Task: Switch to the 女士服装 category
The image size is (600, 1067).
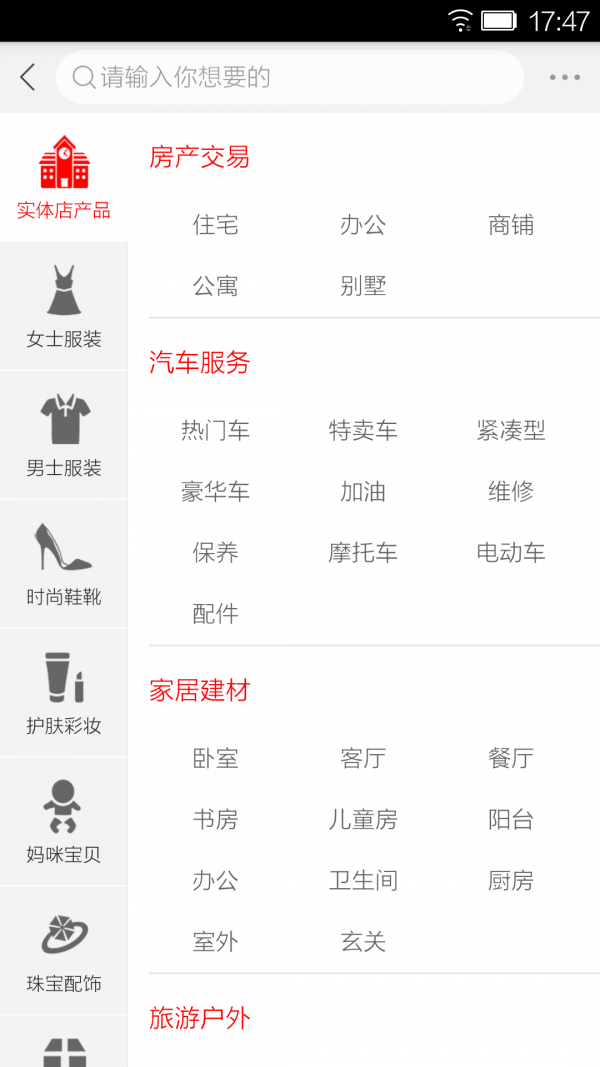Action: [64, 306]
